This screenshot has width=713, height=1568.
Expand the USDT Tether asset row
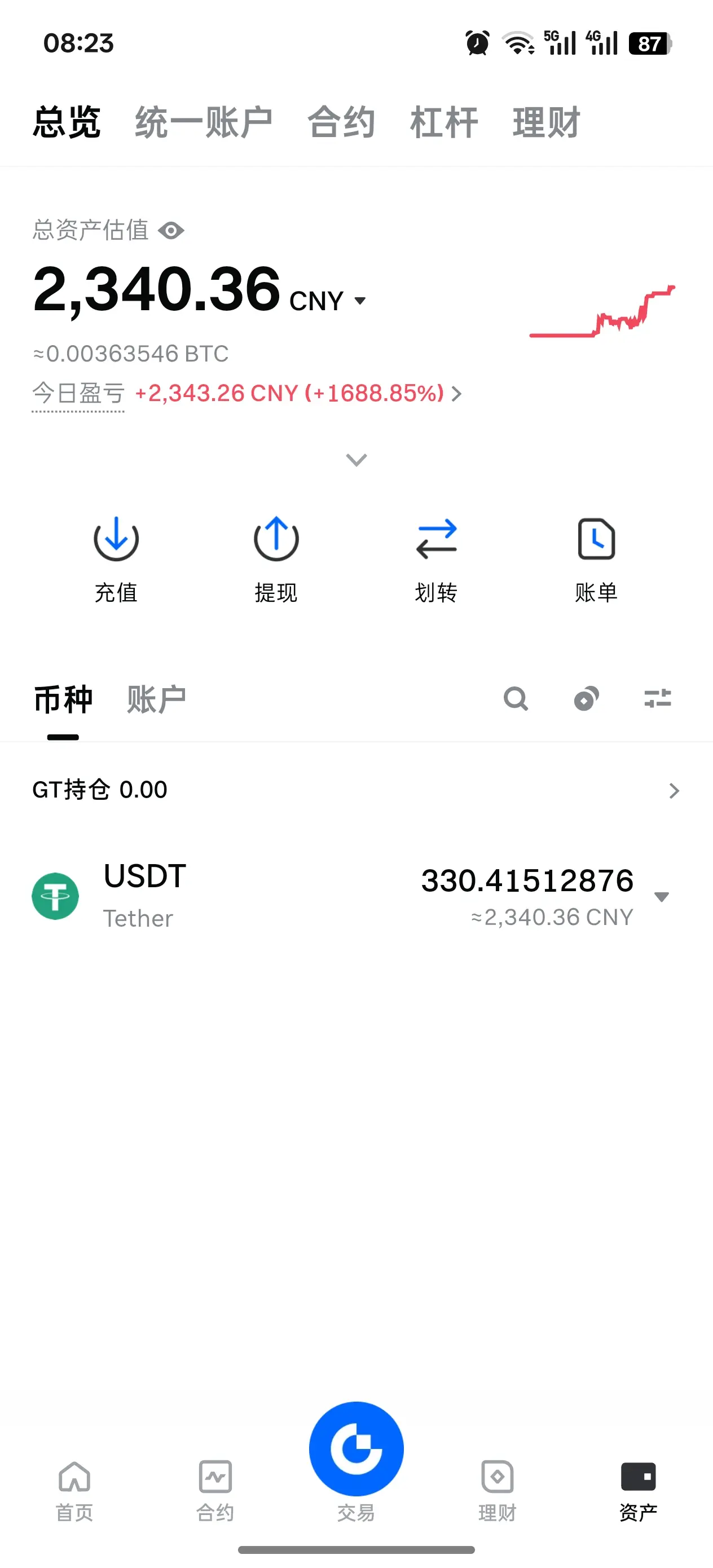pos(356,896)
